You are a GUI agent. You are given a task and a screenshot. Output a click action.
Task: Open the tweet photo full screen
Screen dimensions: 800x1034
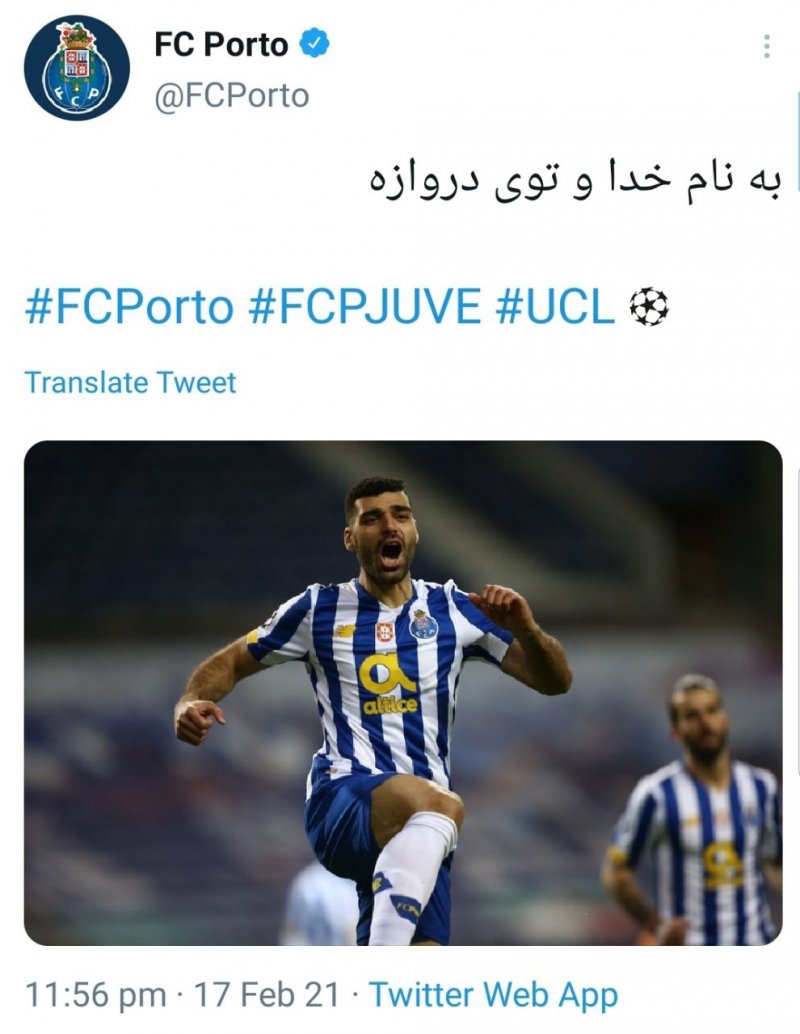[403, 692]
